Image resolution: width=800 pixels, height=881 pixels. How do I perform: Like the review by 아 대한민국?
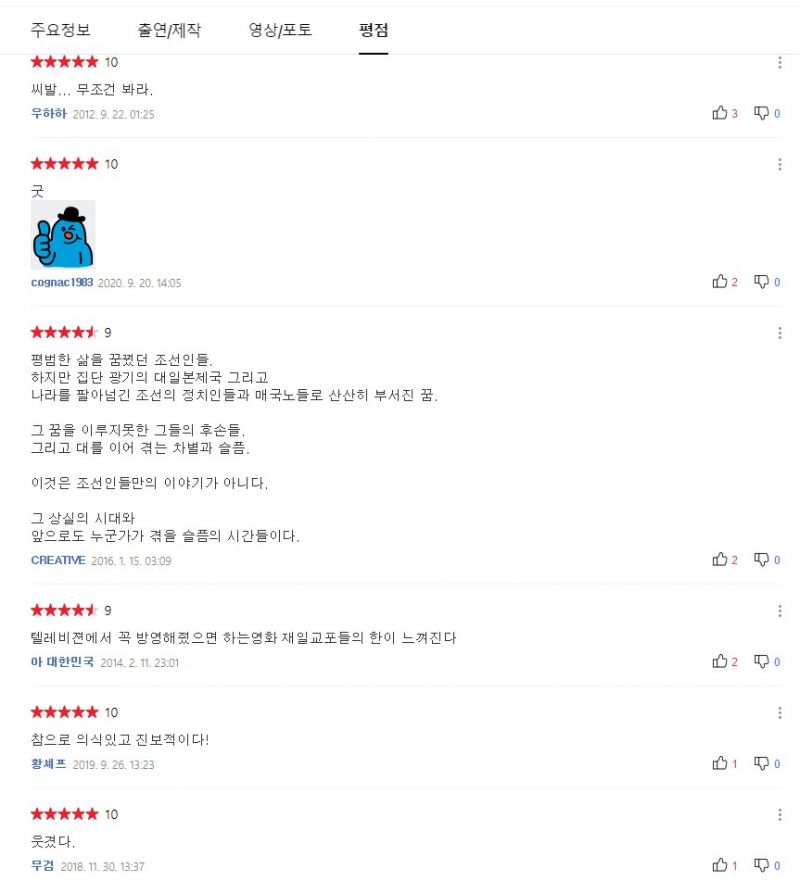click(x=720, y=661)
